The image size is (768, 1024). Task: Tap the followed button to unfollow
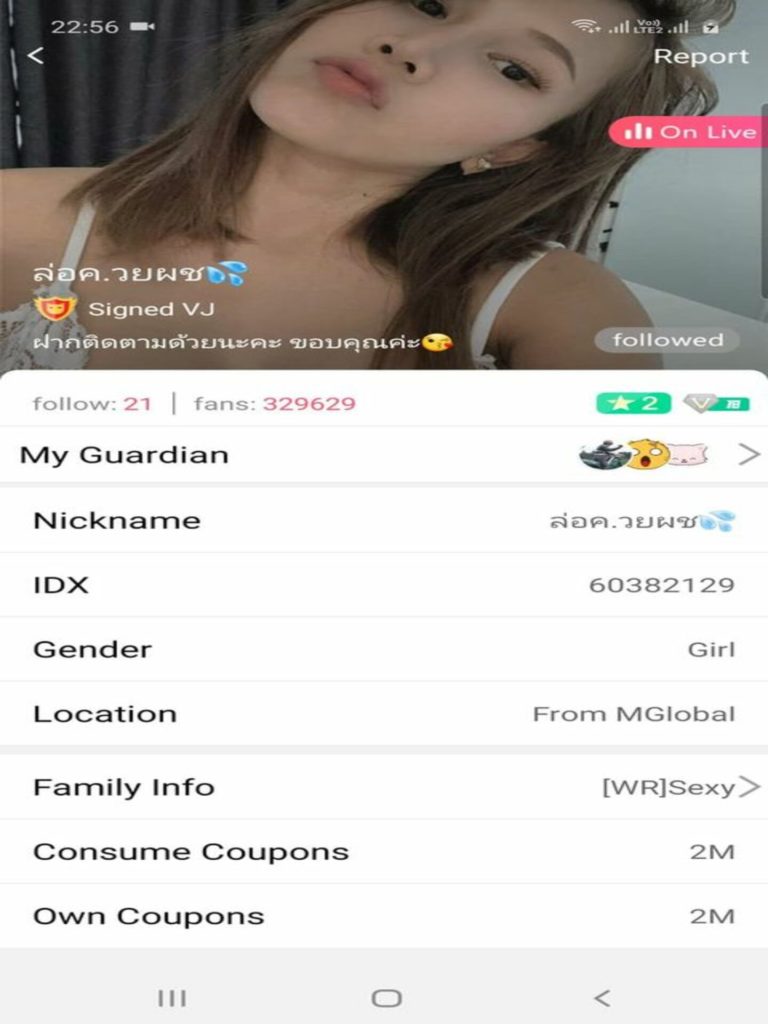click(x=667, y=340)
